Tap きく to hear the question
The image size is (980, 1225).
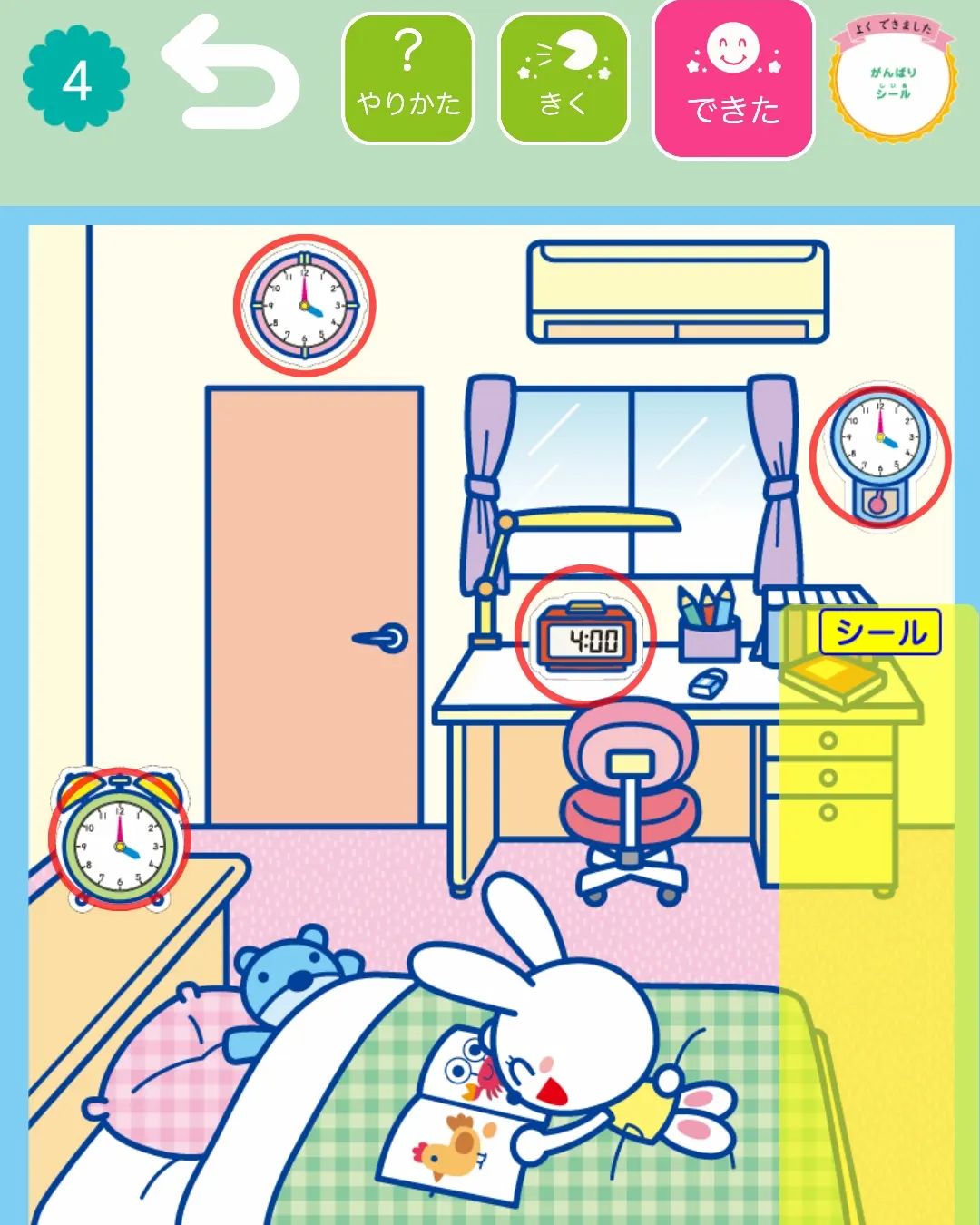point(563,79)
